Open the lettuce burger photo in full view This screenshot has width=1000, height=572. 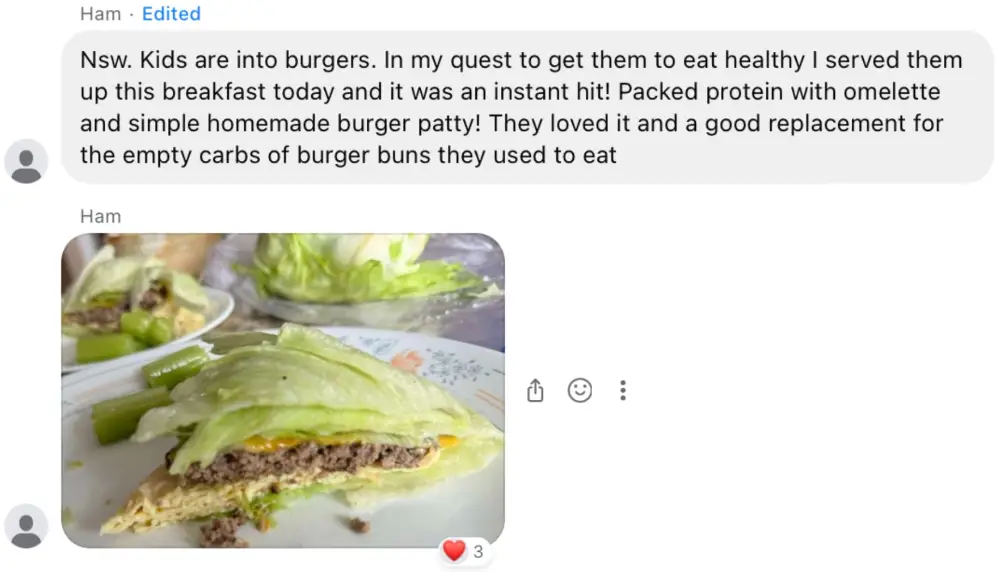tap(283, 390)
